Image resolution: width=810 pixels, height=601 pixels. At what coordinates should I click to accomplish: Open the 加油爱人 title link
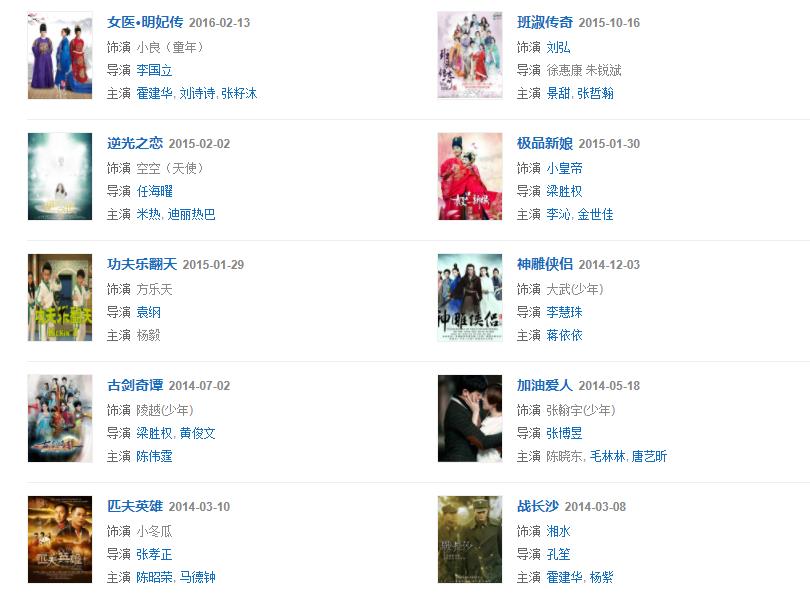[544, 386]
